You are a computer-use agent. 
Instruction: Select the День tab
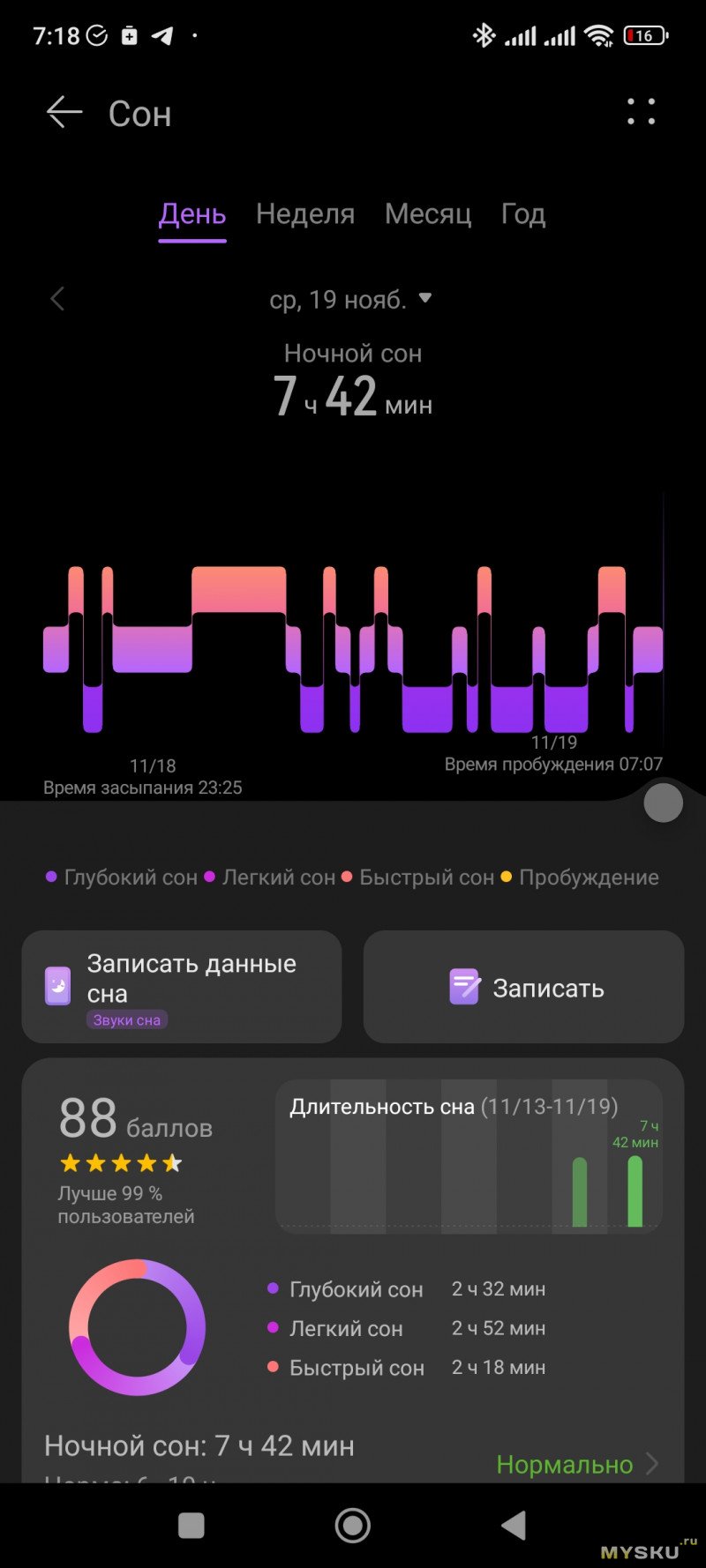click(x=192, y=214)
